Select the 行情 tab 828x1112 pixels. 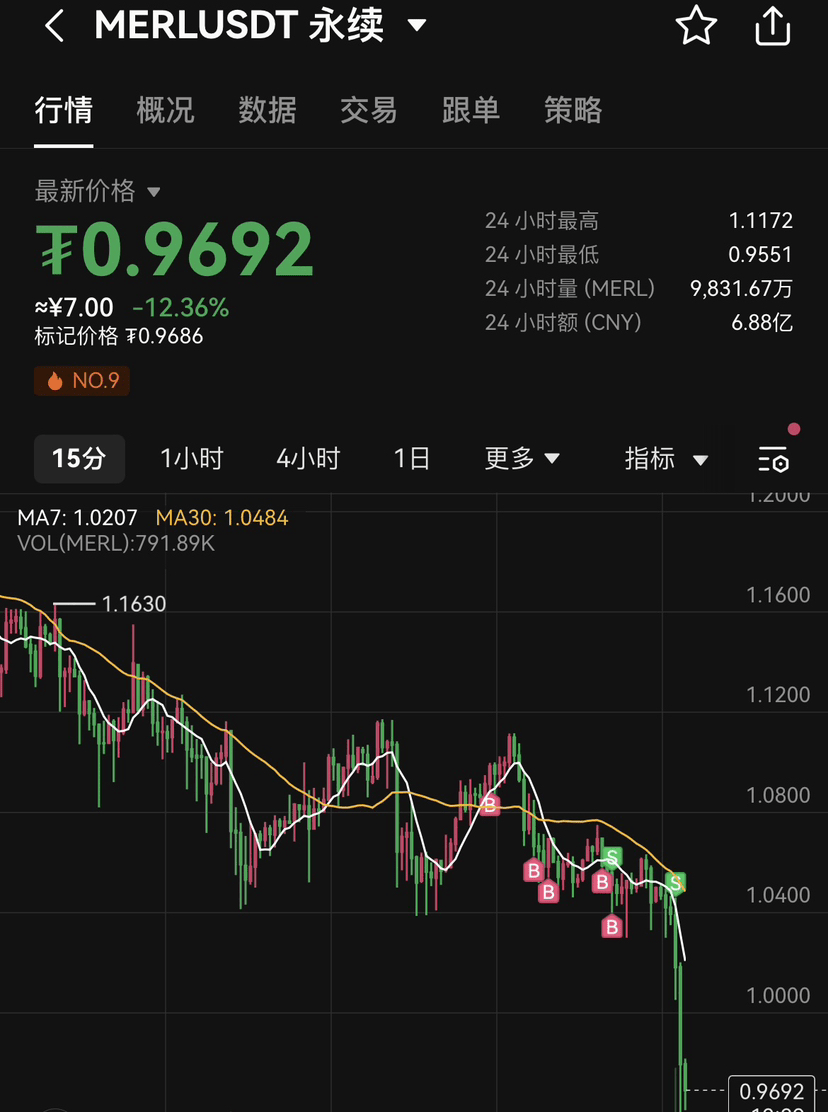click(64, 110)
